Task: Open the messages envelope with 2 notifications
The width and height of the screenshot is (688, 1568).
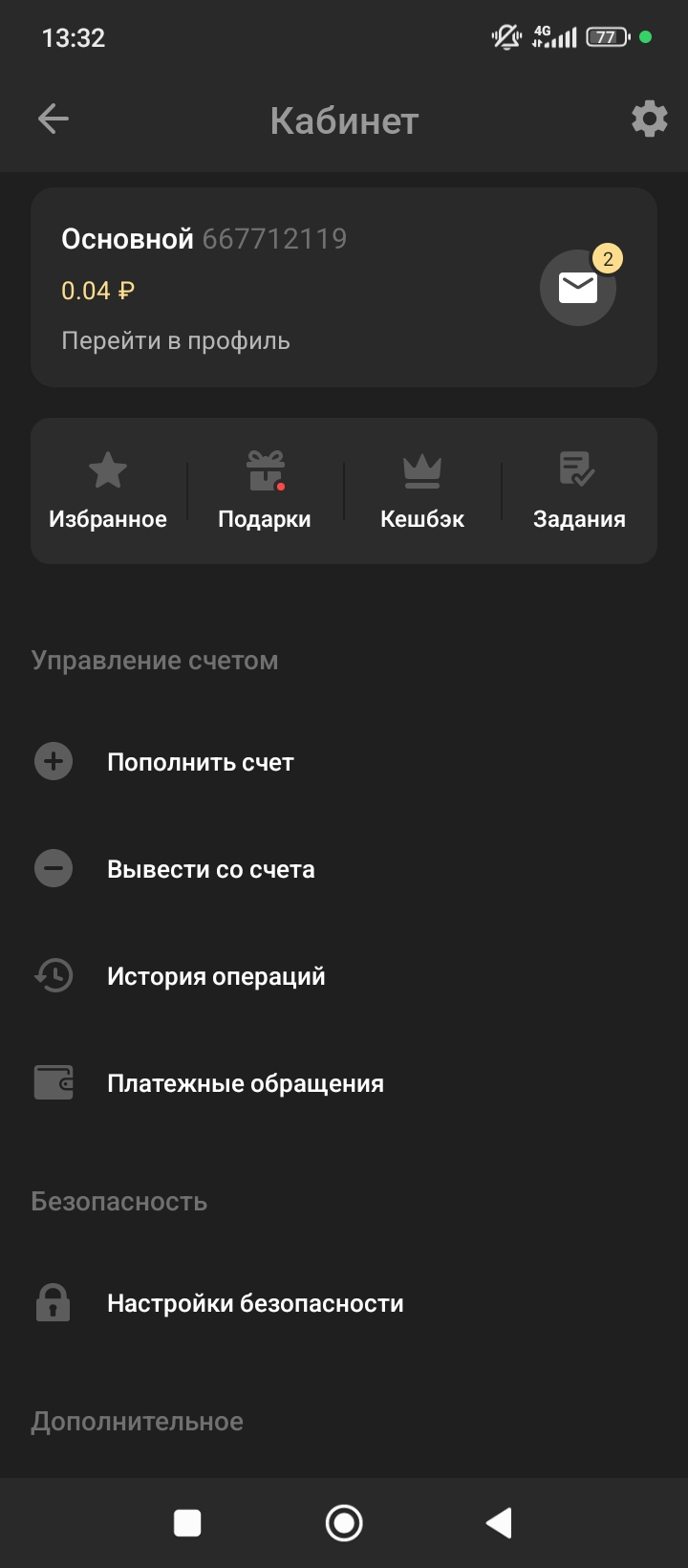Action: point(578,287)
